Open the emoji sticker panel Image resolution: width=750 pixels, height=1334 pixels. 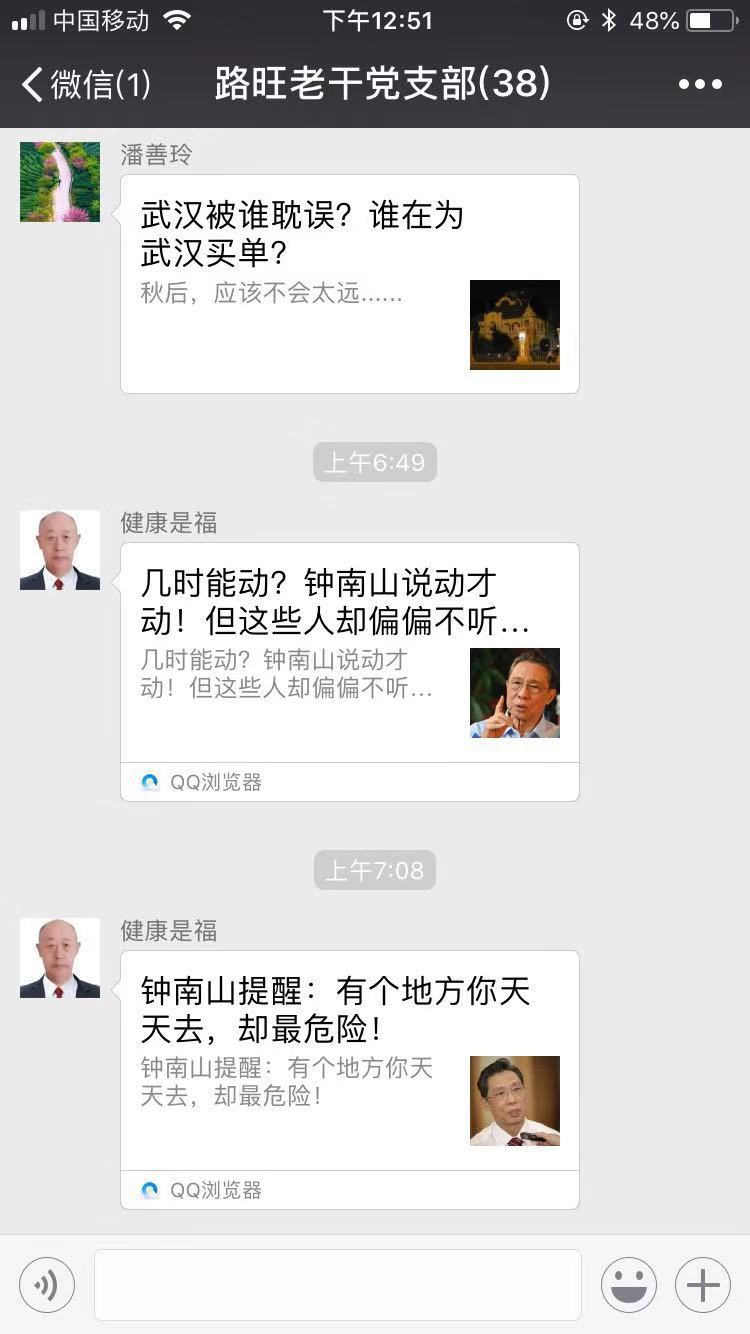(x=629, y=1285)
